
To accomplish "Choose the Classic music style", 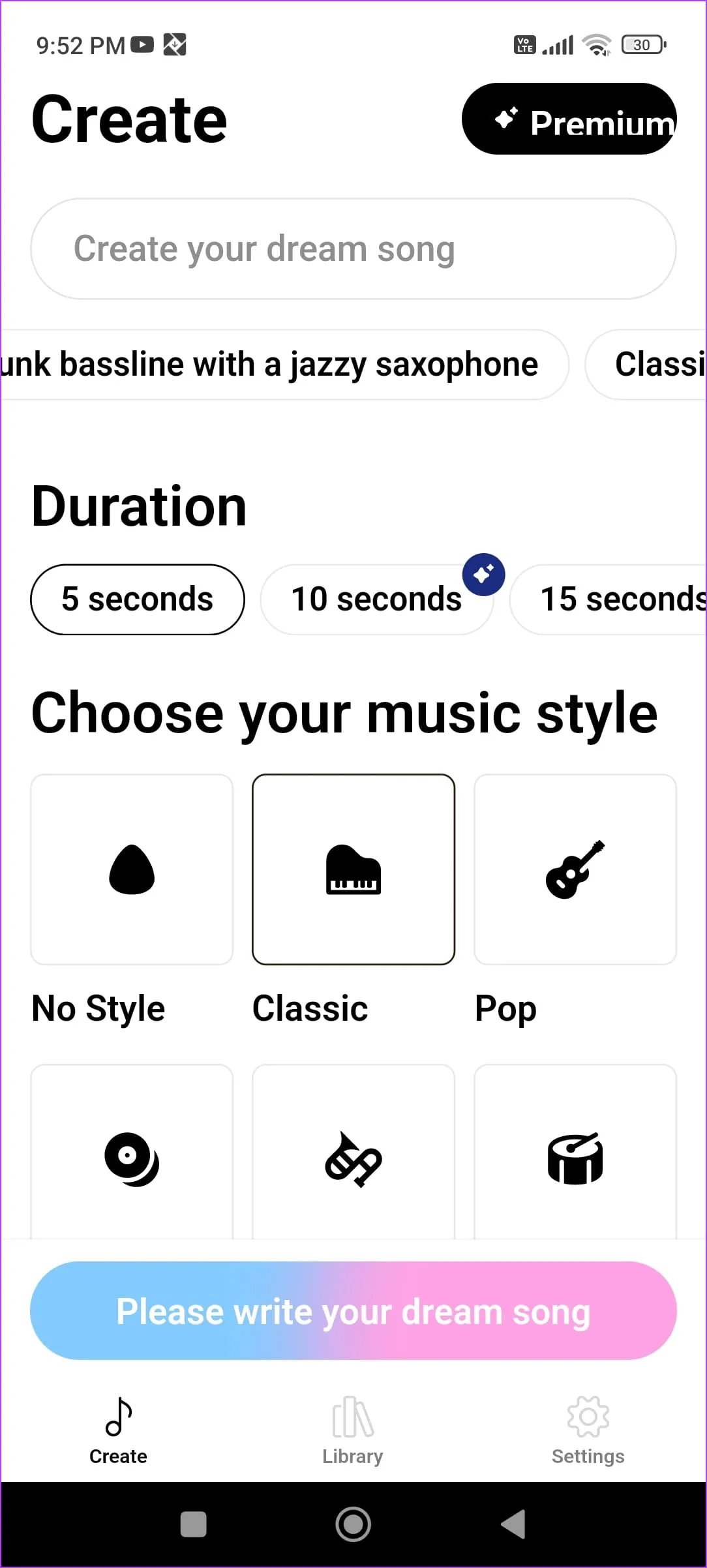I will [353, 869].
